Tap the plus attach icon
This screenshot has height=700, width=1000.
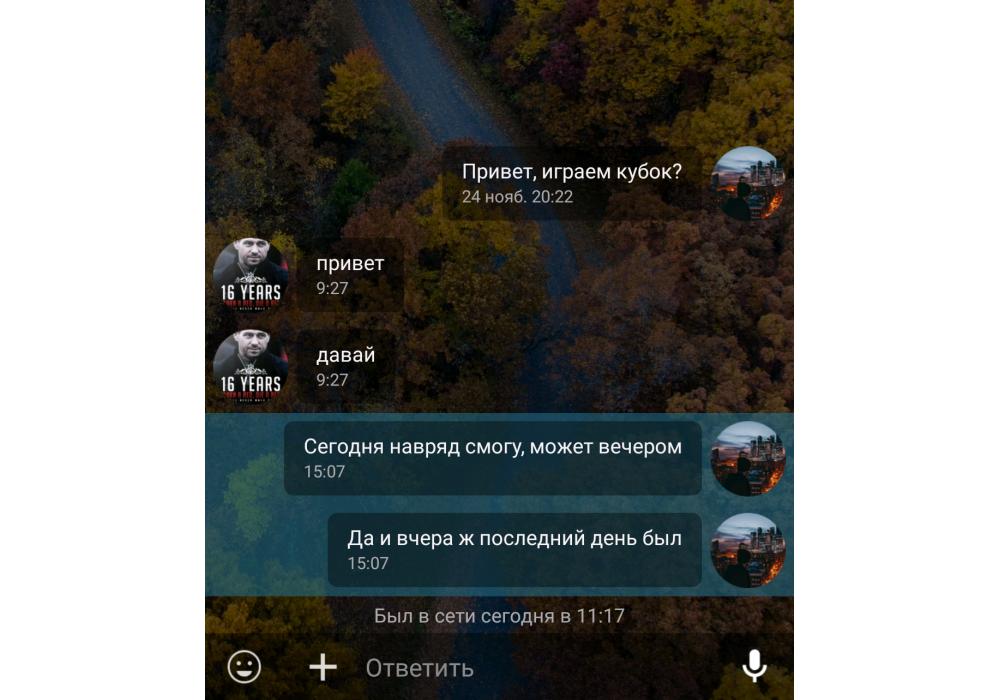(x=322, y=667)
